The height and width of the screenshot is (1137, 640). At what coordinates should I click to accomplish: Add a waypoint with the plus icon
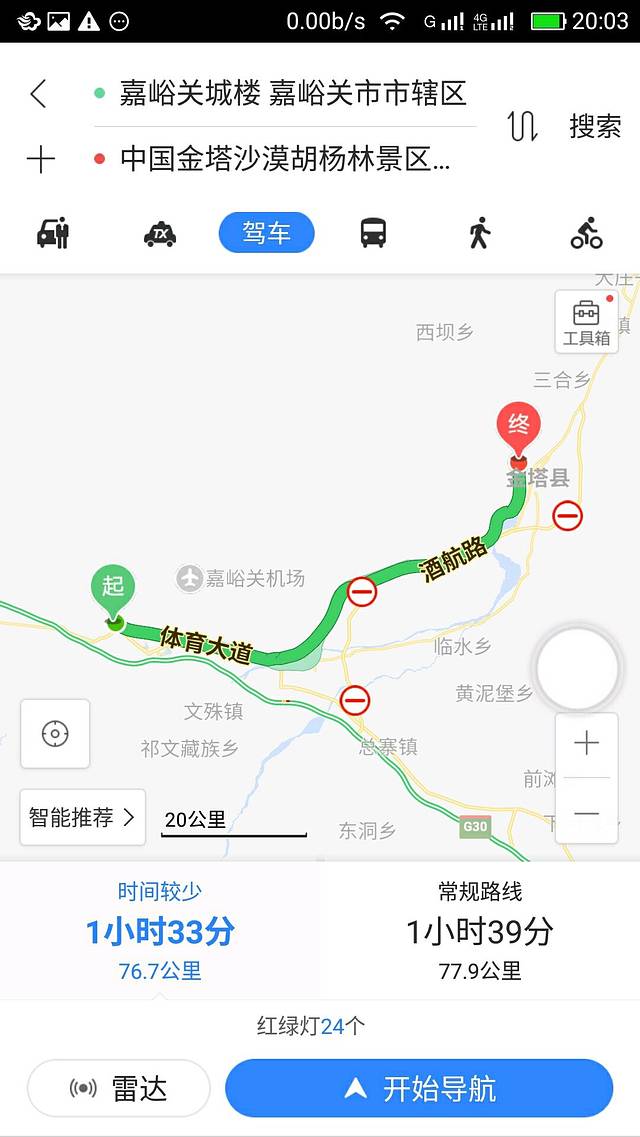tap(41, 159)
